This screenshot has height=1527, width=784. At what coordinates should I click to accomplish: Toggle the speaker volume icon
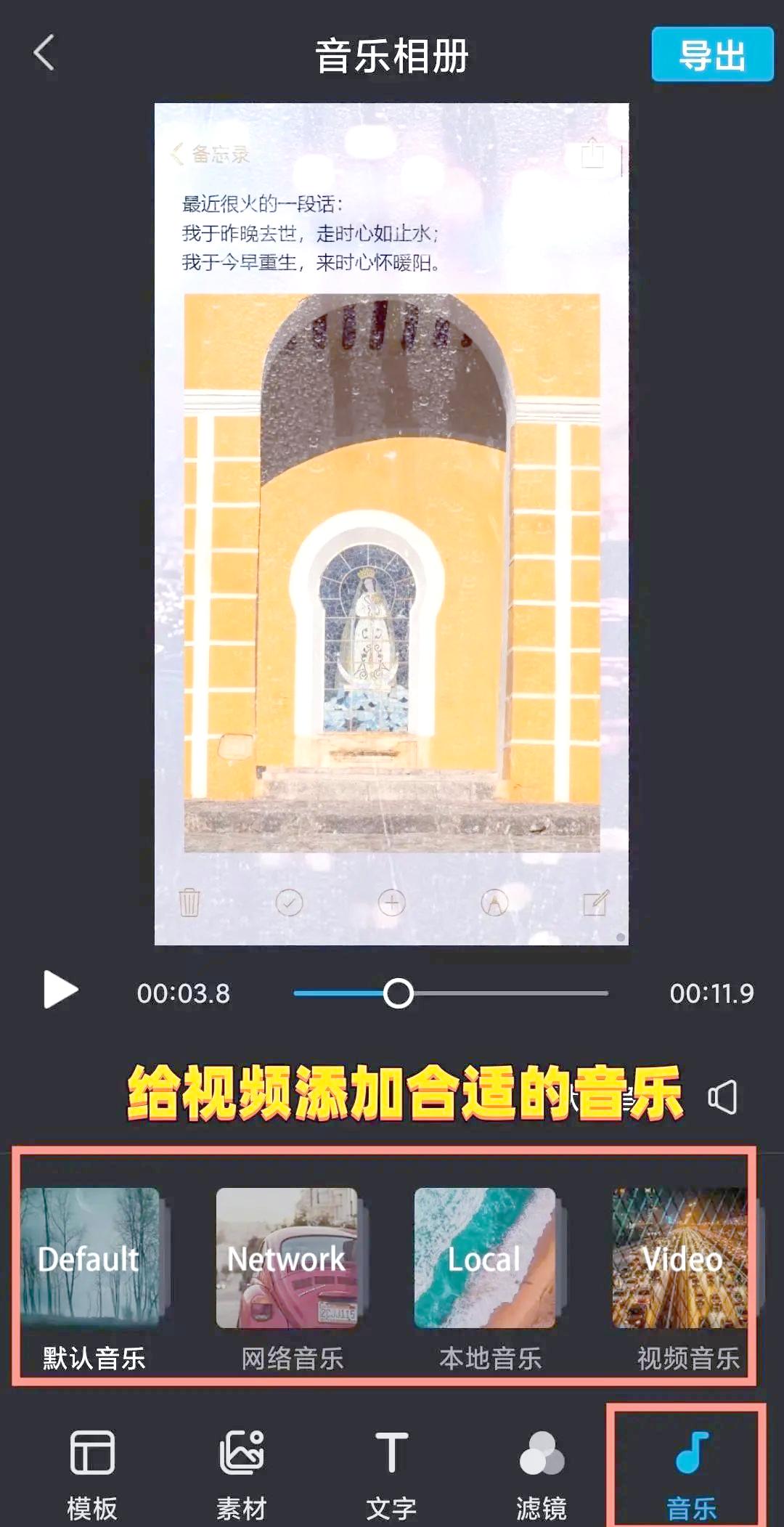[x=723, y=1096]
